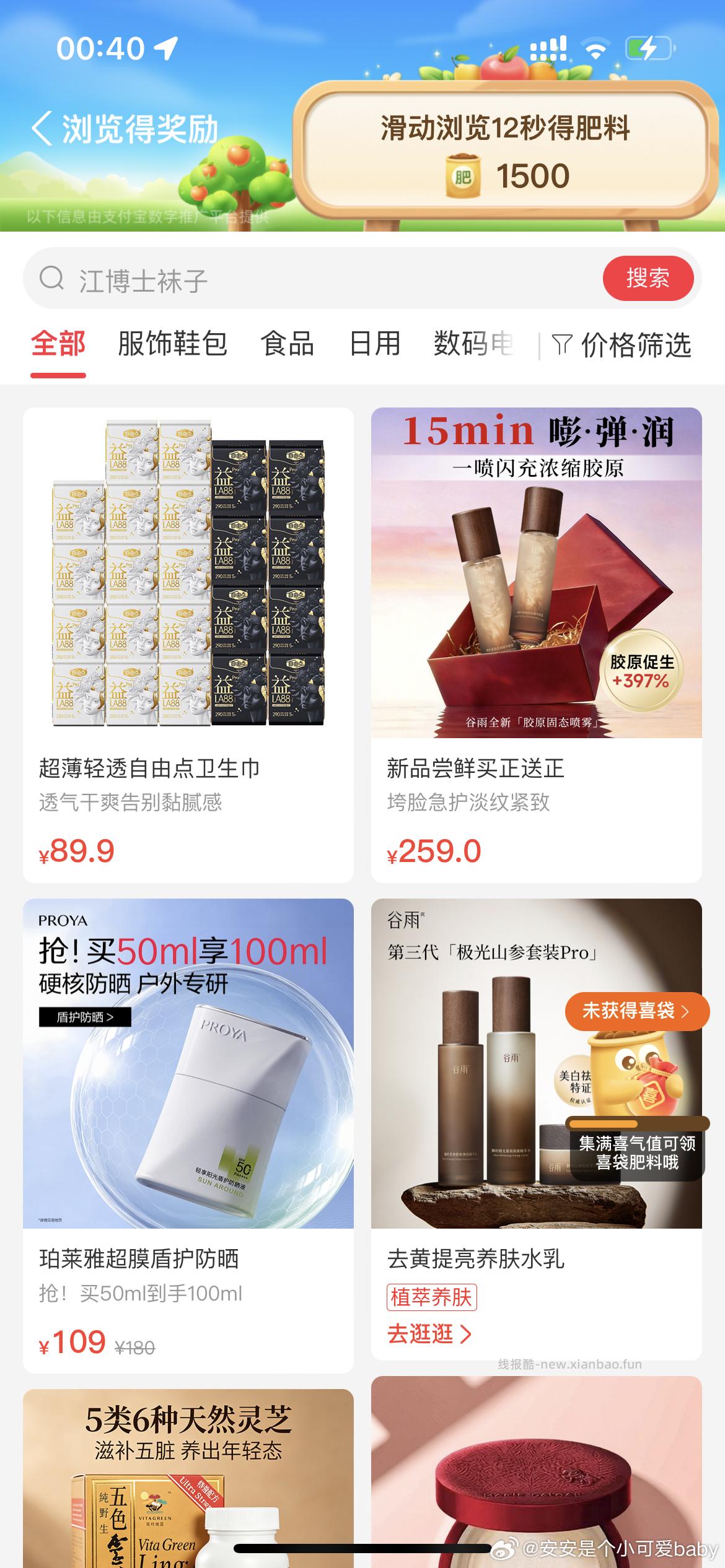This screenshot has height=1568, width=725.
Task: Tap the 去逛逛 link
Action: pyautogui.click(x=429, y=1333)
